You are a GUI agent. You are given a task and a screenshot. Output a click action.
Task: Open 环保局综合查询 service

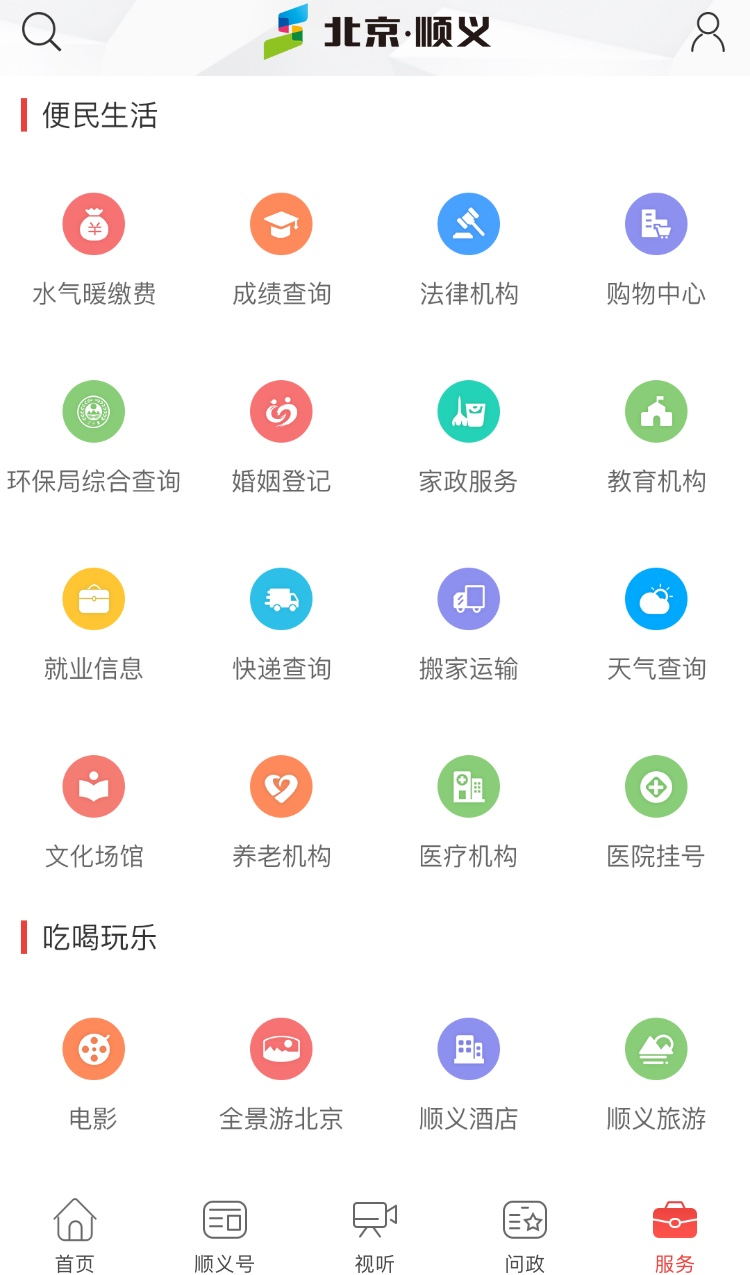pos(94,437)
